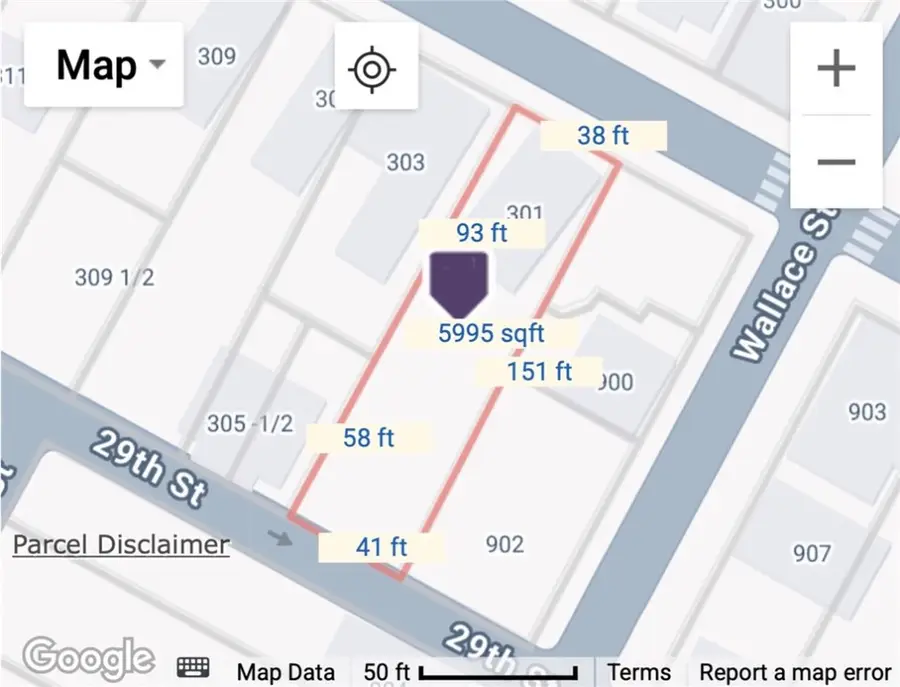Zoom in with the plus button

click(x=836, y=68)
